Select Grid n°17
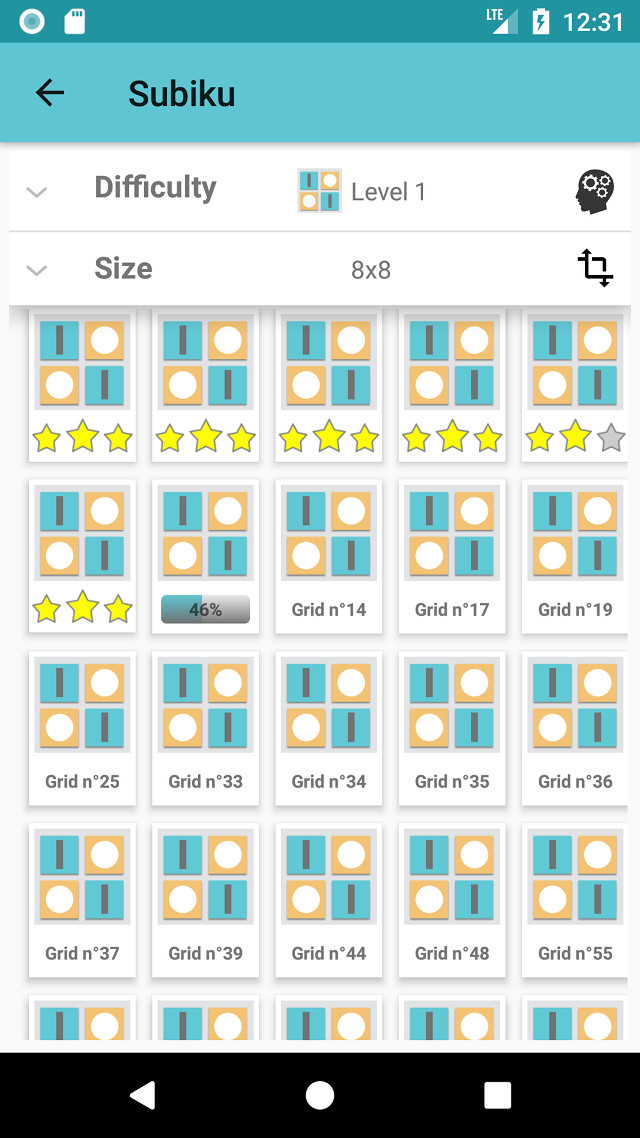Viewport: 640px width, 1138px height. click(452, 555)
